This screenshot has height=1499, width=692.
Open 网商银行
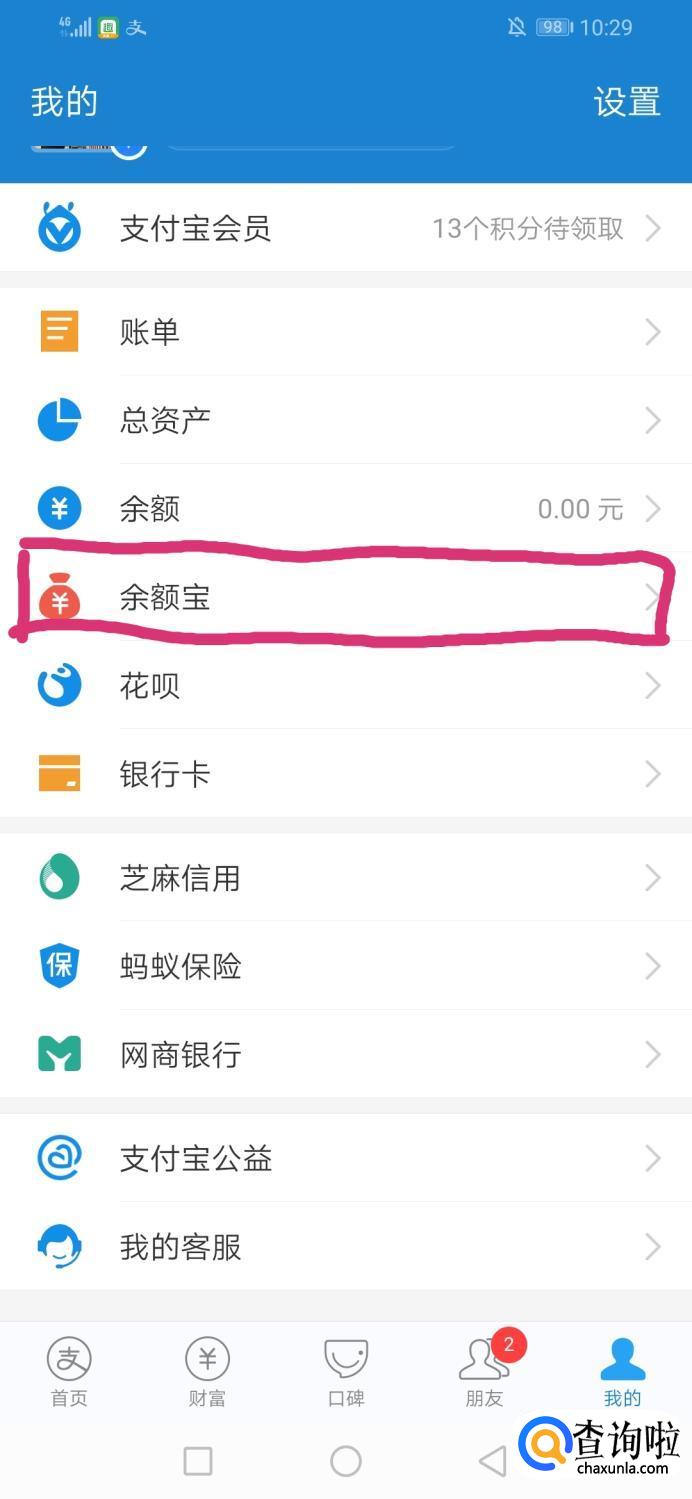pos(346,1055)
